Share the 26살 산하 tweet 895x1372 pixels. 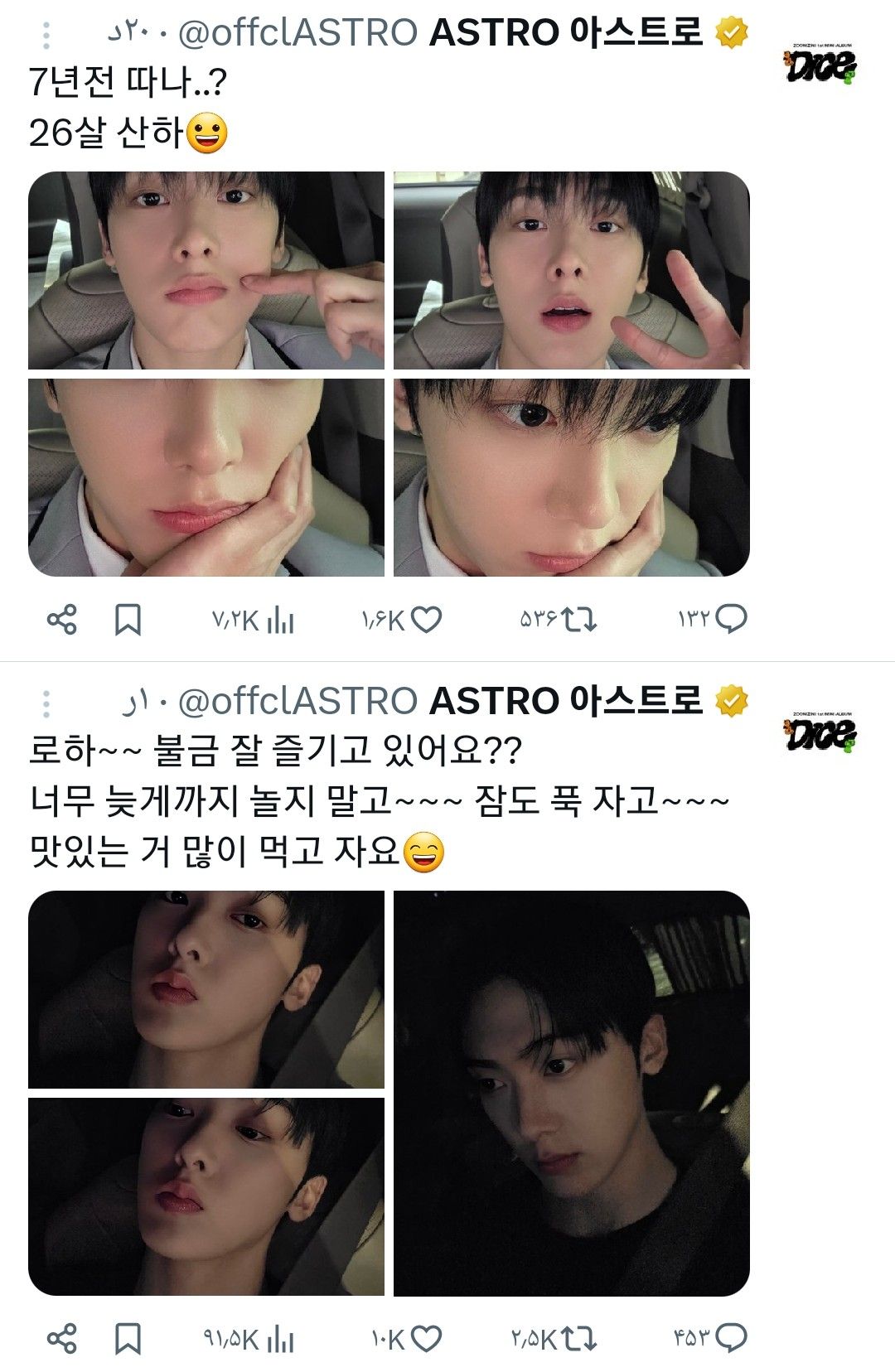tap(61, 619)
